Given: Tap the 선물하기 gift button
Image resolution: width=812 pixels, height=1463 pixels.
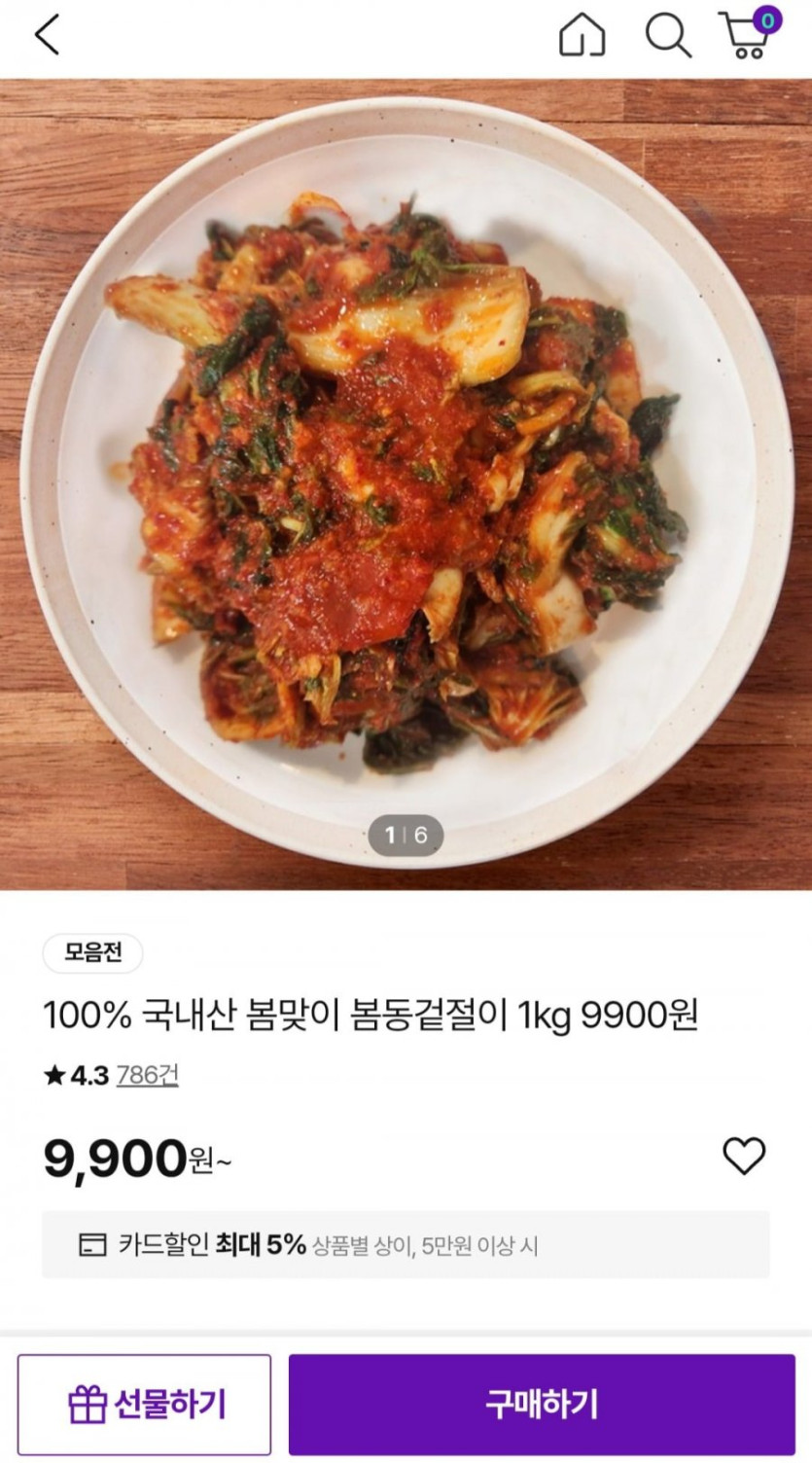Looking at the screenshot, I should point(145,1404).
